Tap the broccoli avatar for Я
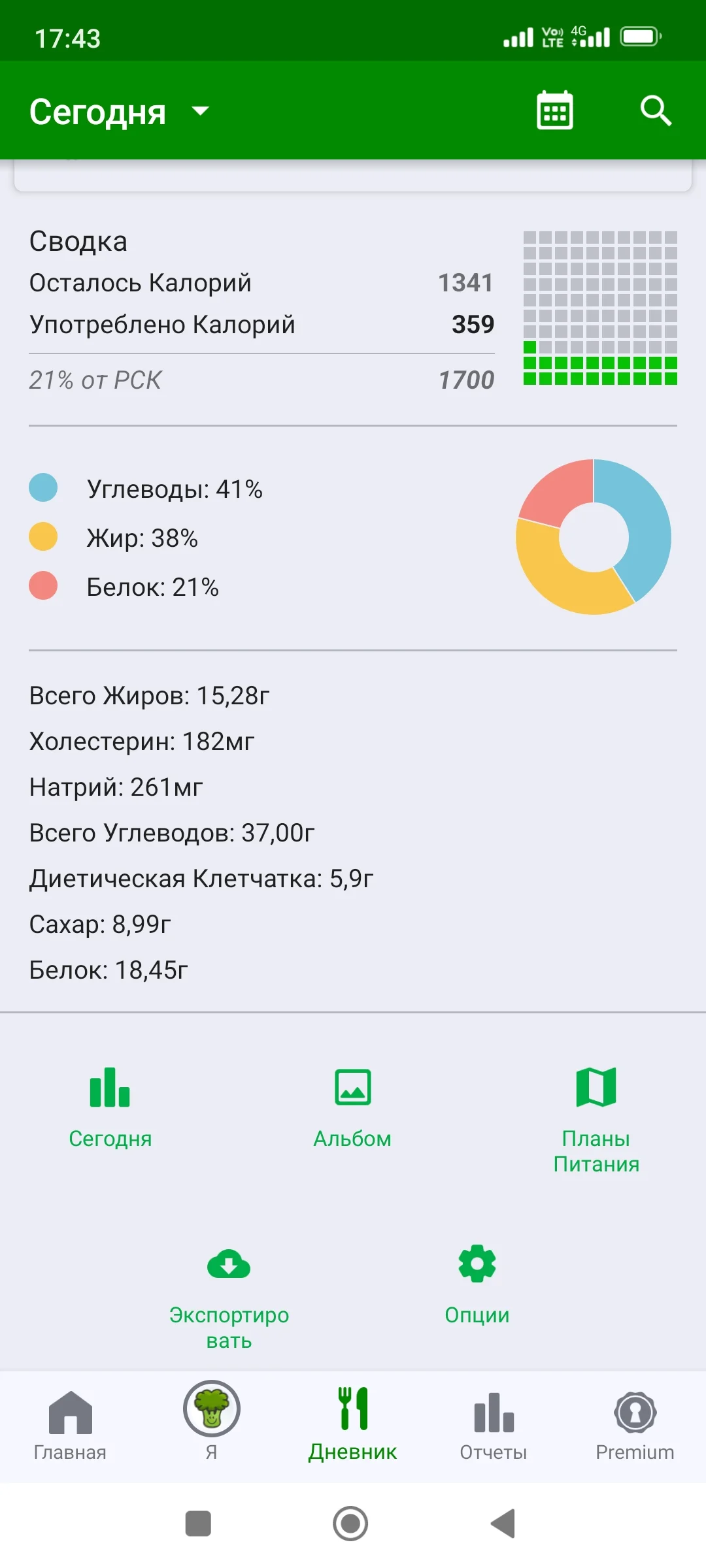 [211, 1409]
